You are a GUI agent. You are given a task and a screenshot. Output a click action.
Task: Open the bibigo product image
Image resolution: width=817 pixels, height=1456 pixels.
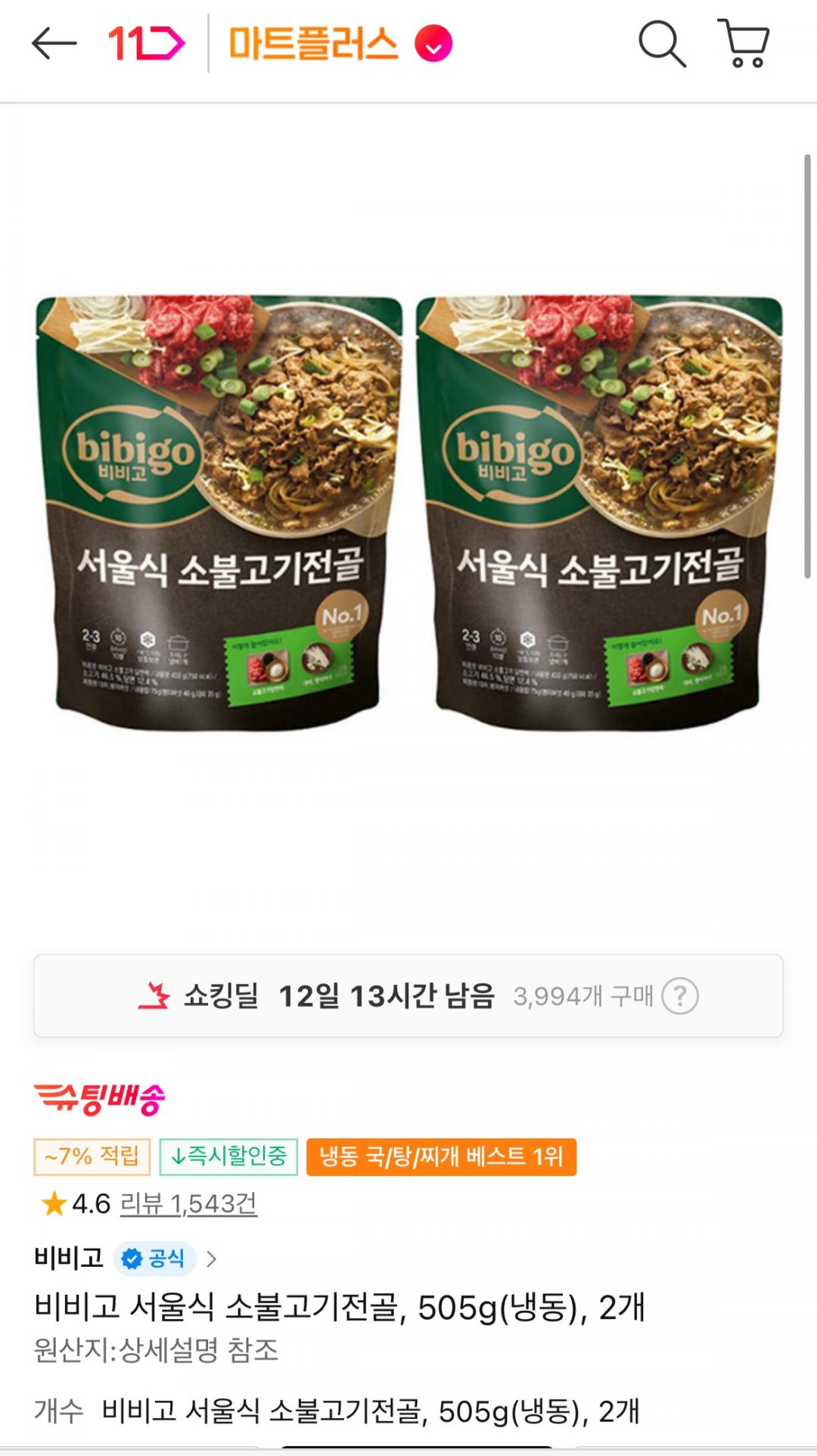click(x=408, y=514)
